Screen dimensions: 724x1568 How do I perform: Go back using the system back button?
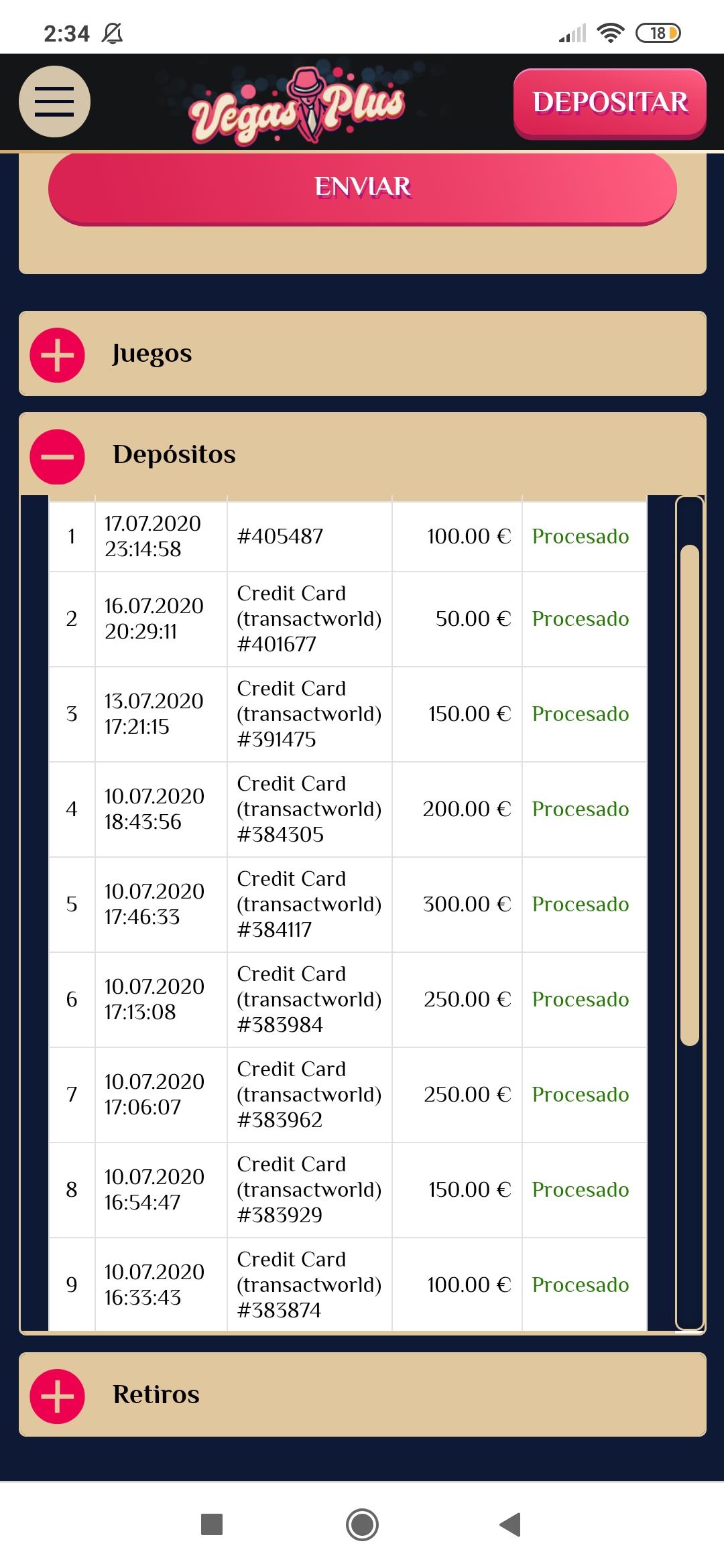[511, 1524]
